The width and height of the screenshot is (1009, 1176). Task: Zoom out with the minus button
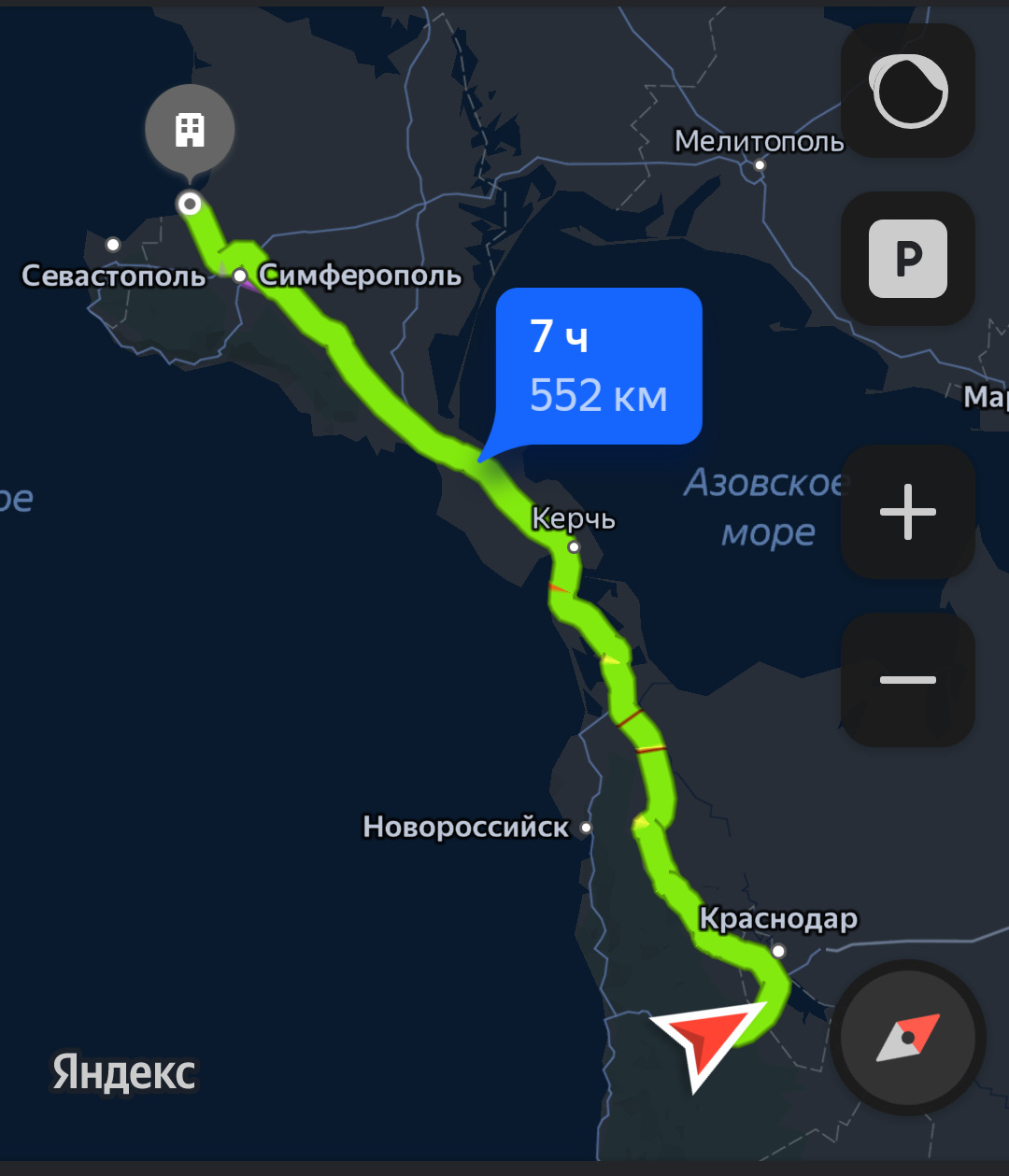[908, 679]
